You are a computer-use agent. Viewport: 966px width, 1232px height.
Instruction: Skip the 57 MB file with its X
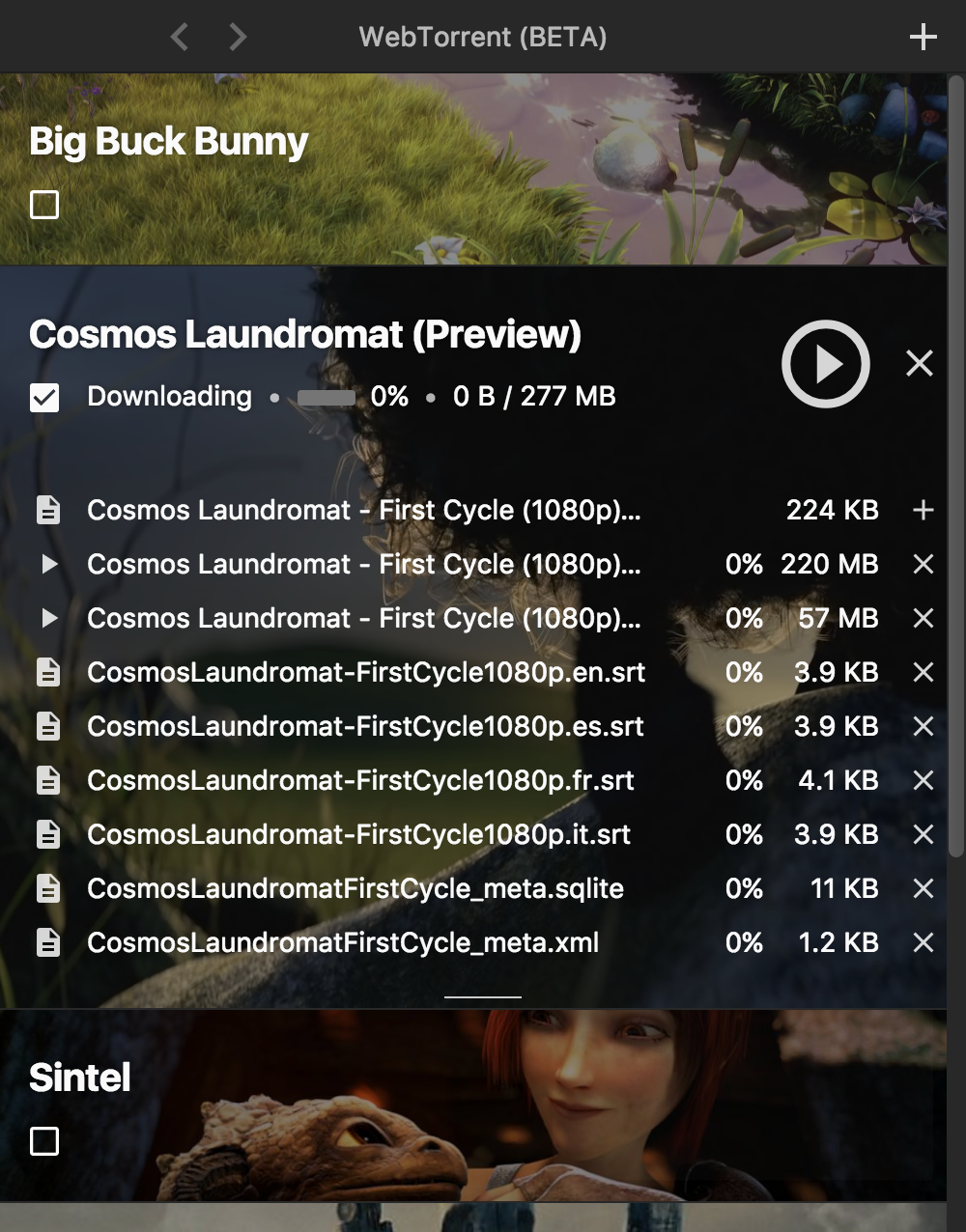pos(923,618)
